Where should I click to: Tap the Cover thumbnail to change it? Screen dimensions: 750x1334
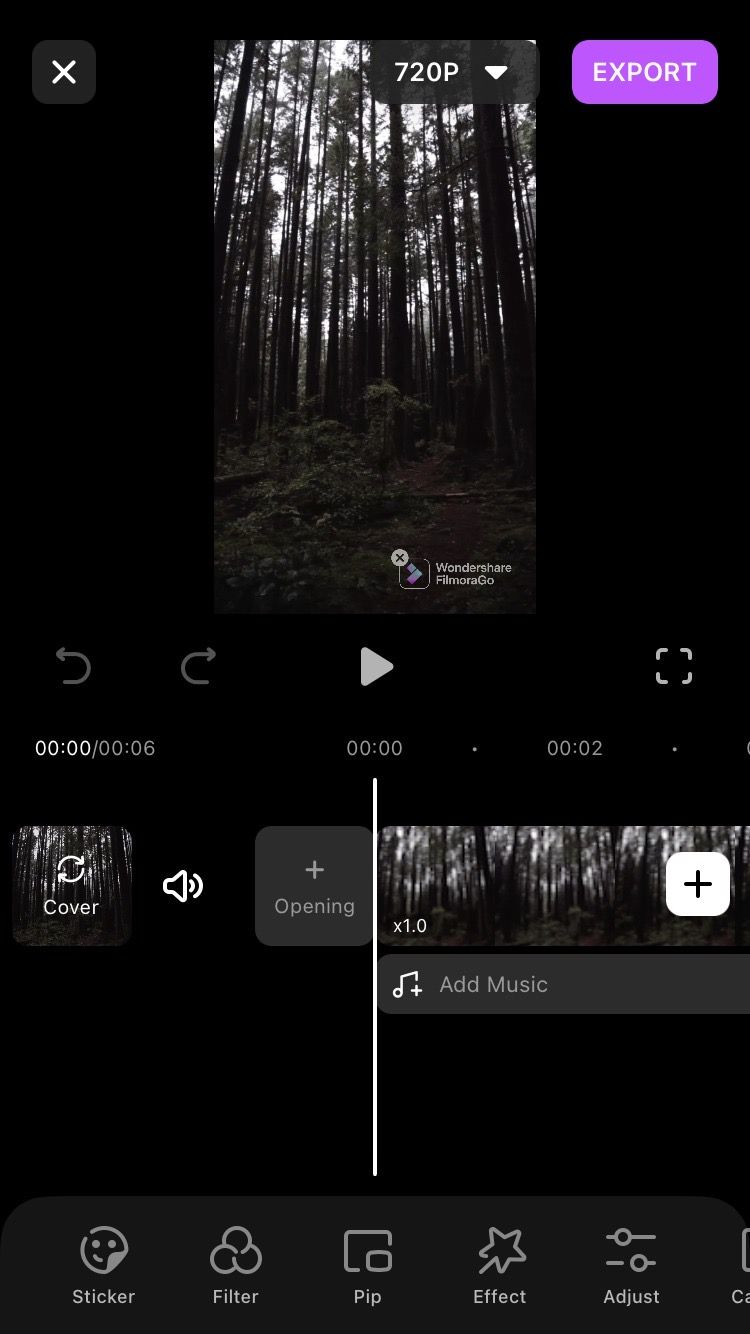71,885
